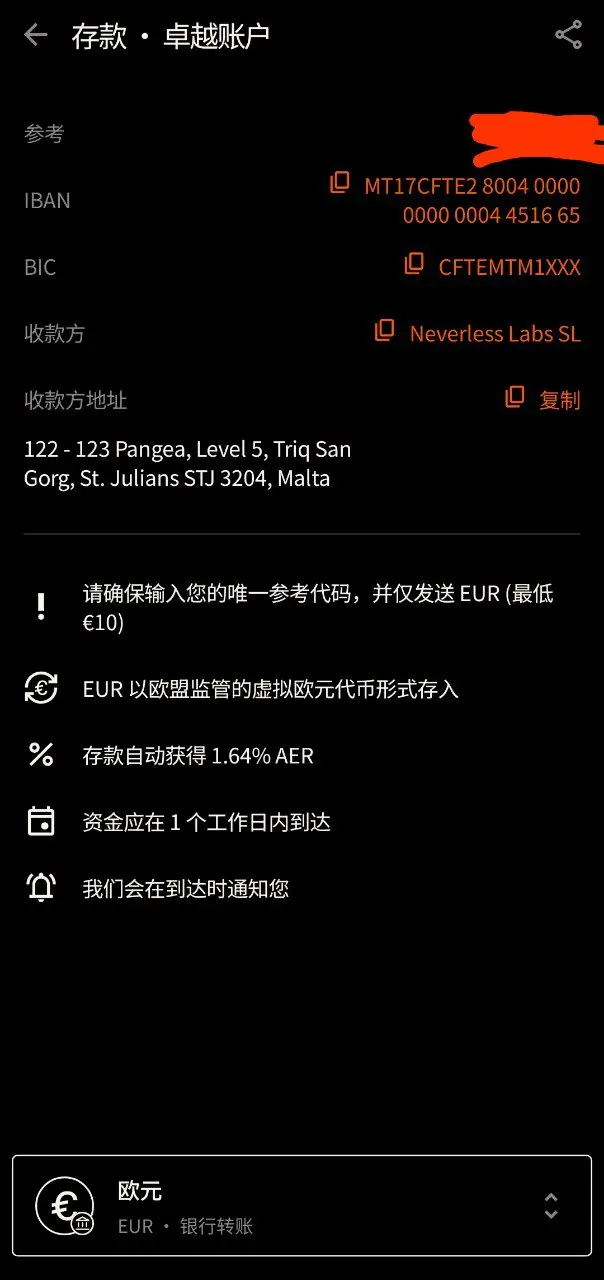The image size is (604, 1280).
Task: Copy the recipient name Neverless Labs SL
Action: [384, 331]
